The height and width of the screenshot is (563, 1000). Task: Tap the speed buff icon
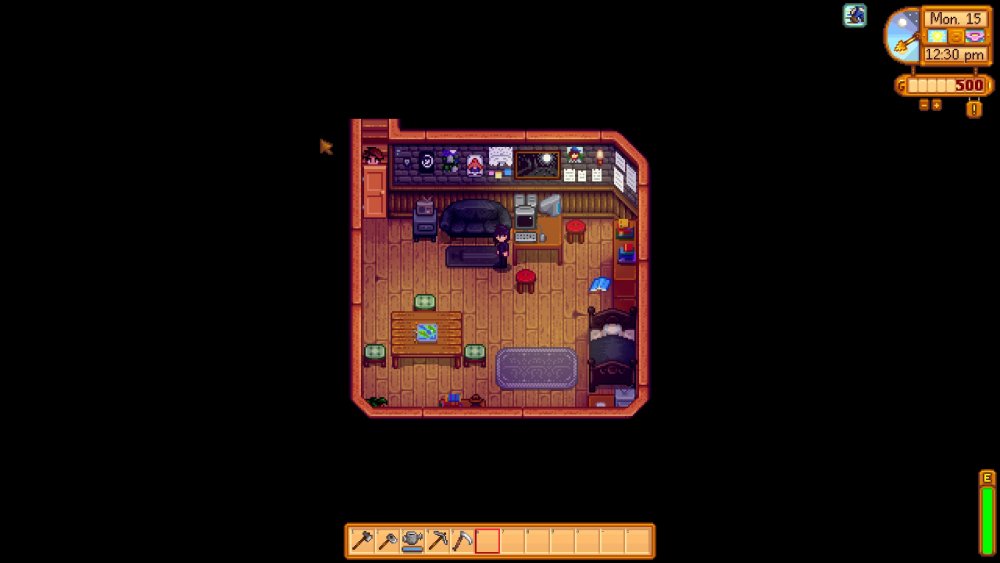point(854,15)
